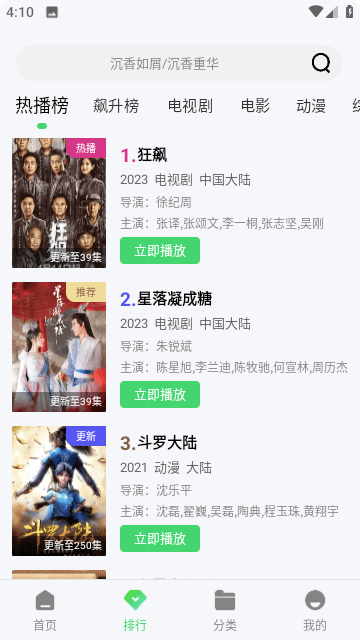Viewport: 360px width, 640px height.
Task: Open the 我的 profile tab
Action: 315,611
